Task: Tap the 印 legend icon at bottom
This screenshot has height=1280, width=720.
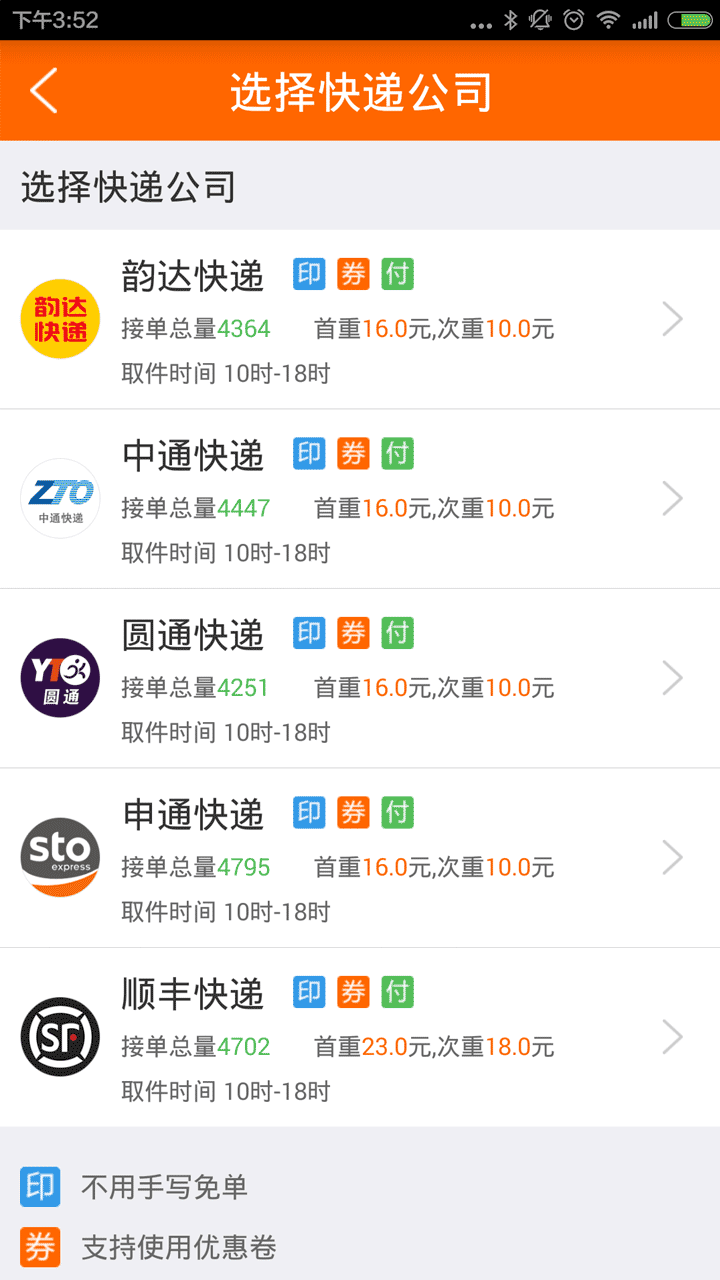Action: click(41, 1187)
